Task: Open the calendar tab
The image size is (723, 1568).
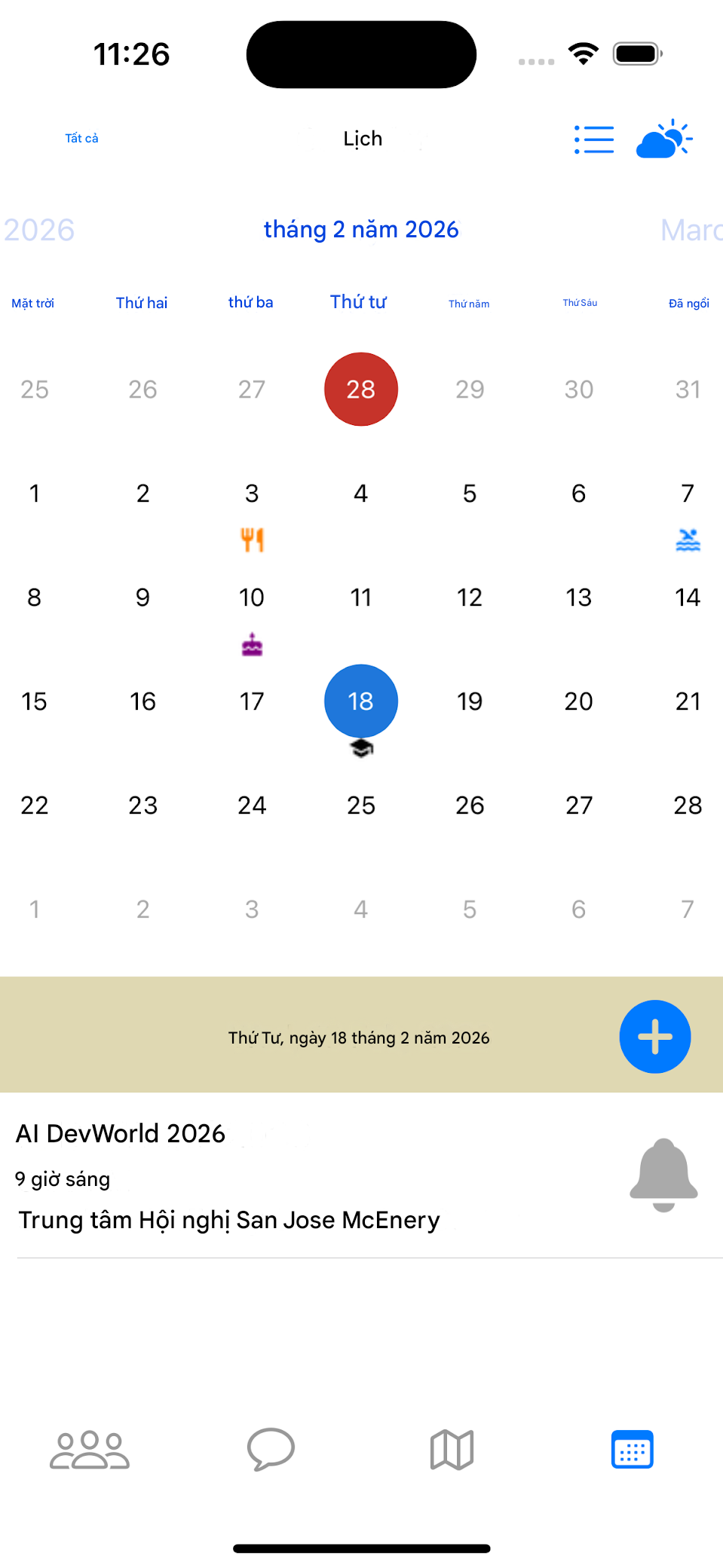Action: 632,1450
